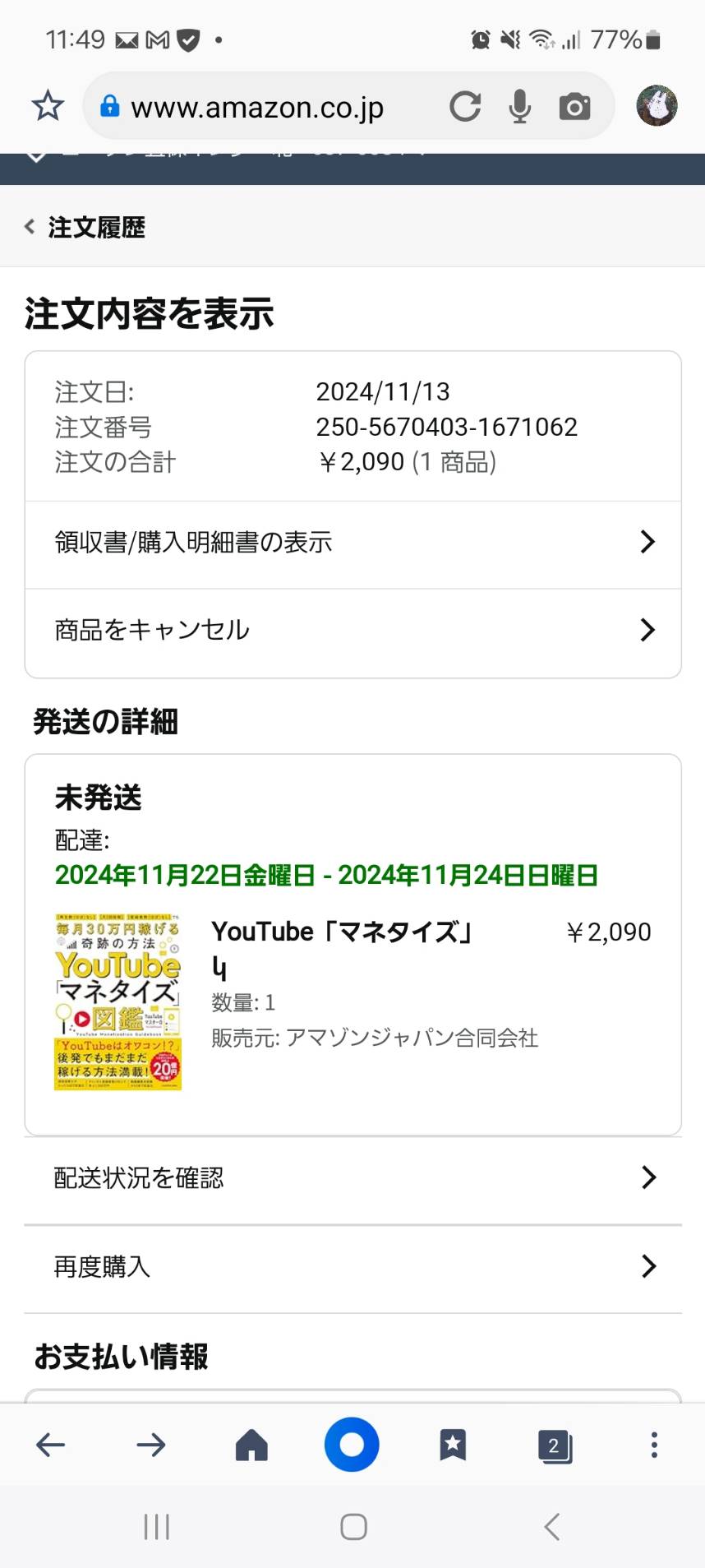Start voice search with the microphone
This screenshot has width=705, height=1568.
(519, 106)
